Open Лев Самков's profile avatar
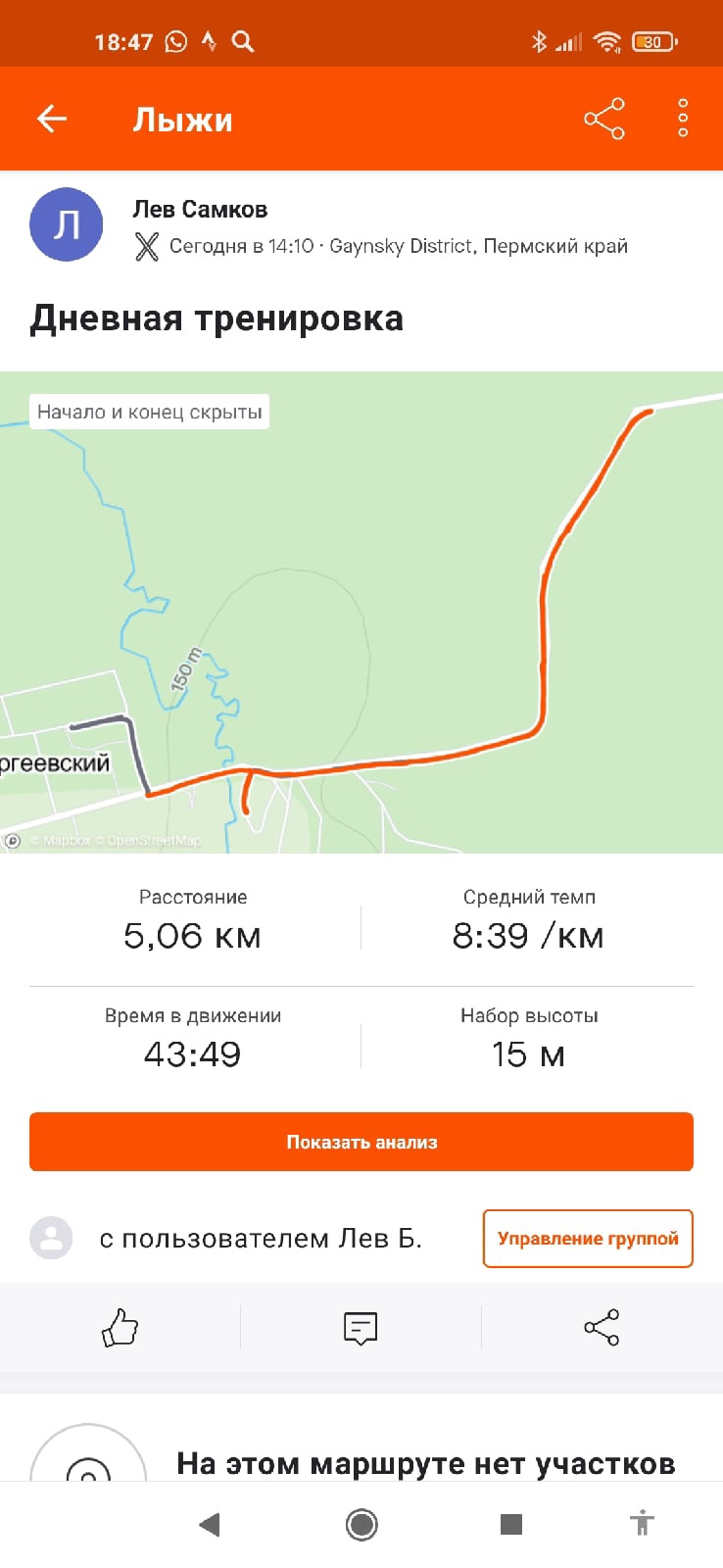This screenshot has height=1568, width=723. (67, 225)
